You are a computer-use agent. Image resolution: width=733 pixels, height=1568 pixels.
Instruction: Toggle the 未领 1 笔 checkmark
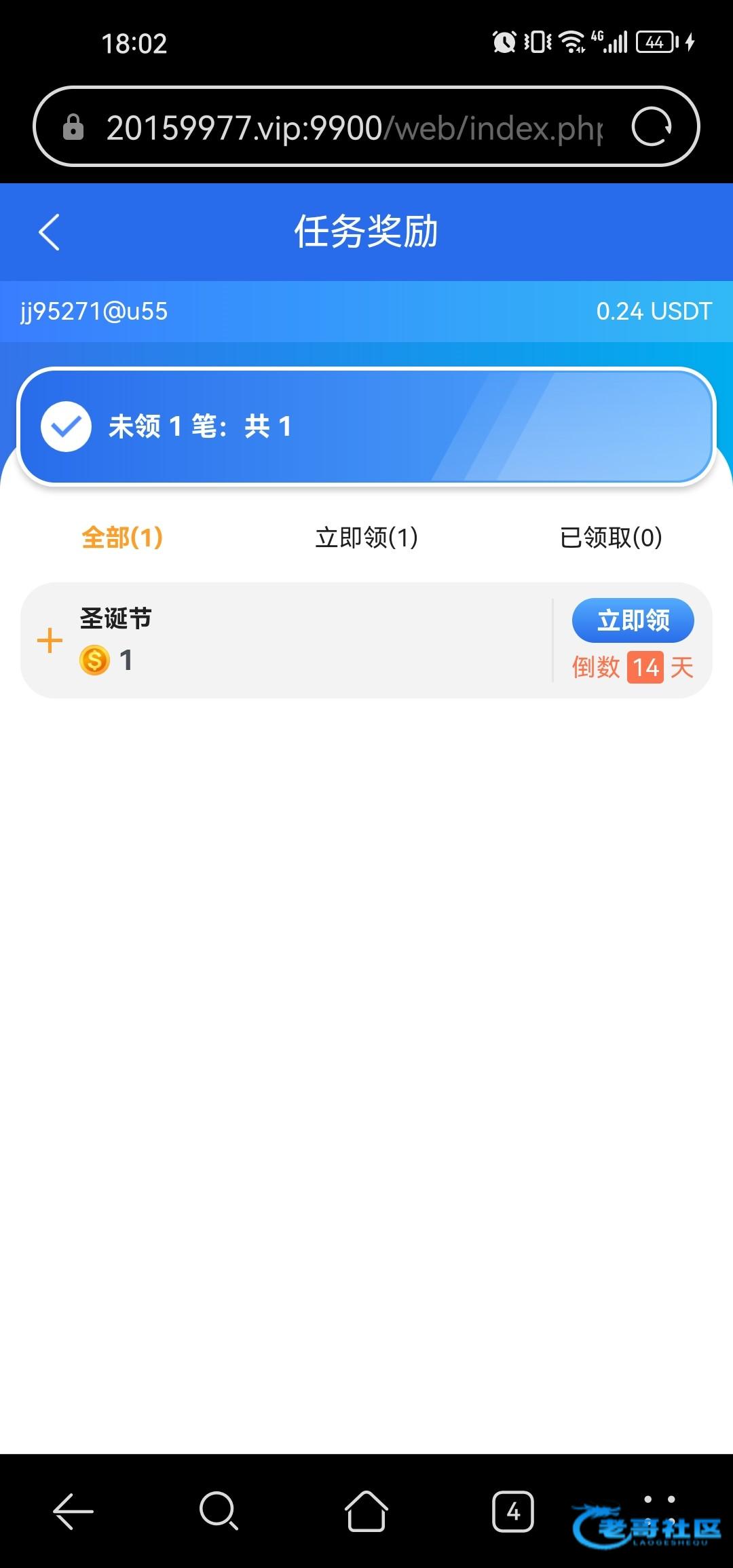point(66,426)
